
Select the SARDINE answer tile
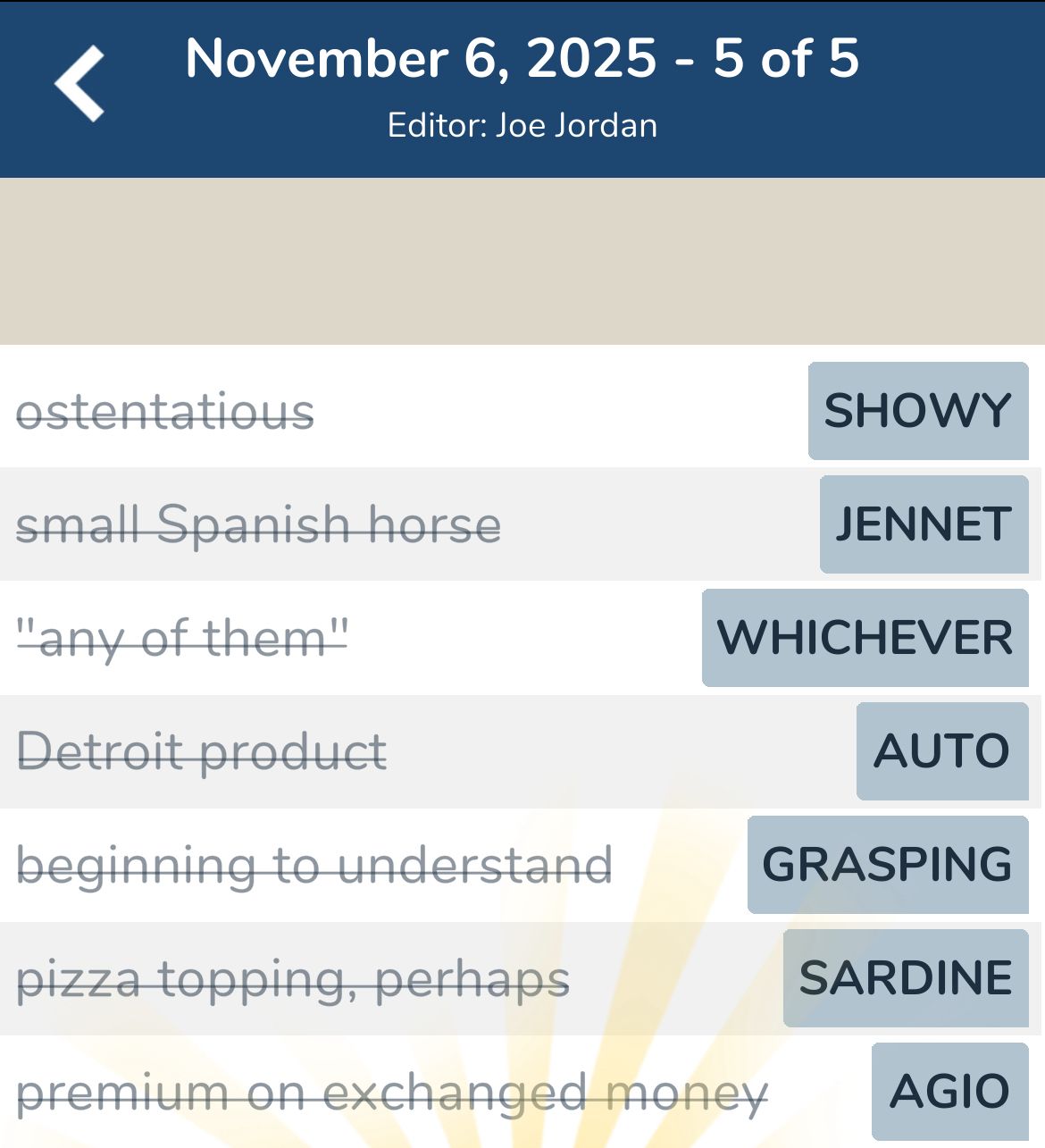(904, 977)
